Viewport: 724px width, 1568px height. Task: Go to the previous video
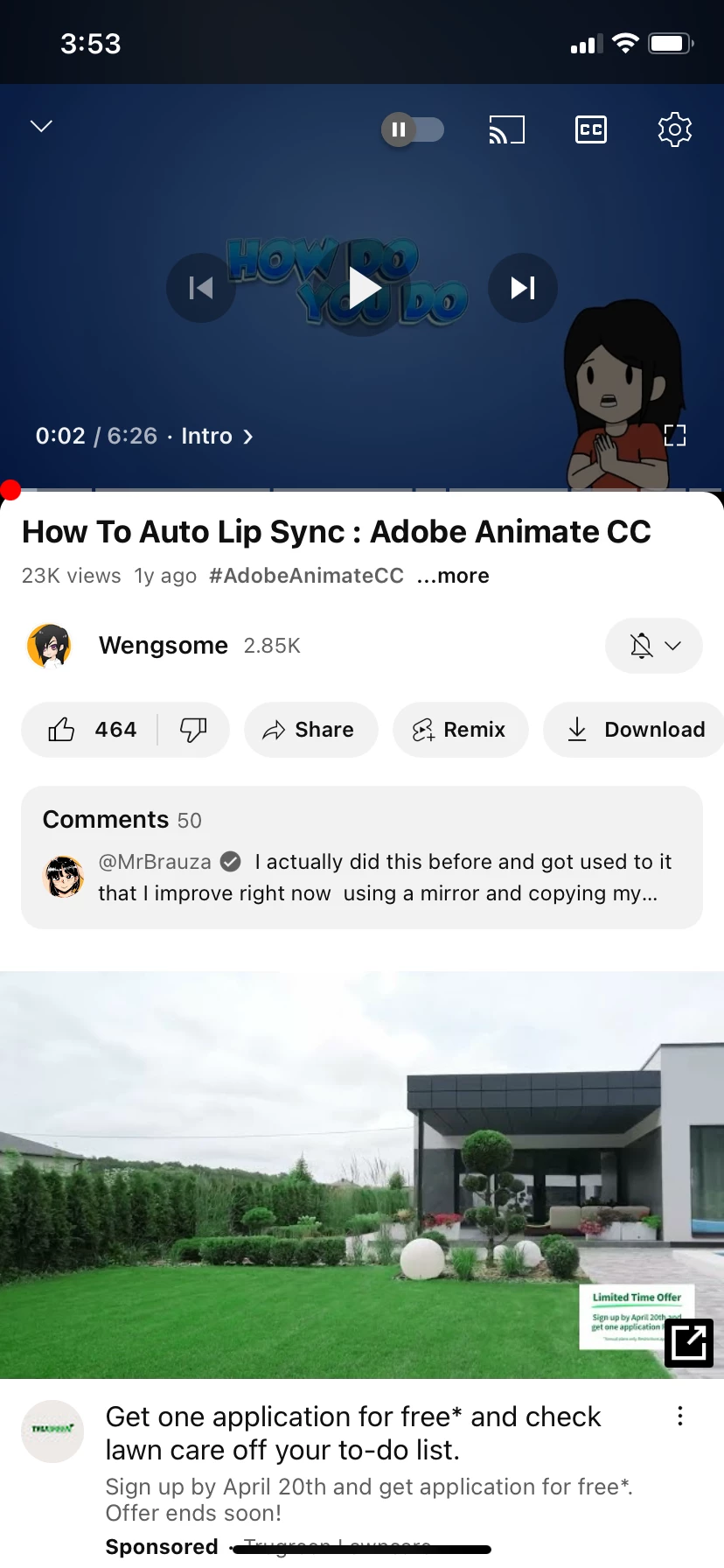click(201, 288)
